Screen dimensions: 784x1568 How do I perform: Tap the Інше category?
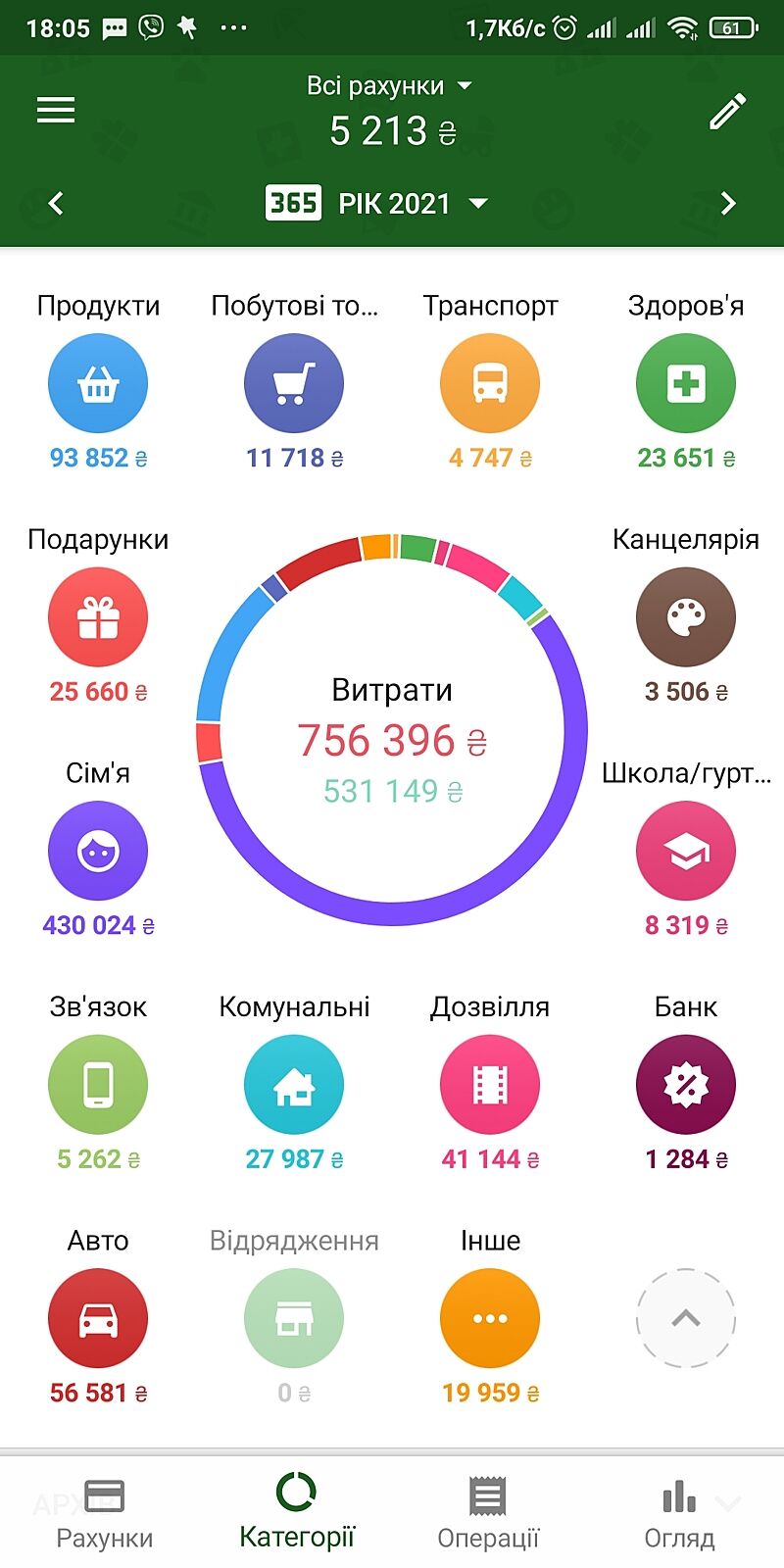click(x=490, y=1318)
